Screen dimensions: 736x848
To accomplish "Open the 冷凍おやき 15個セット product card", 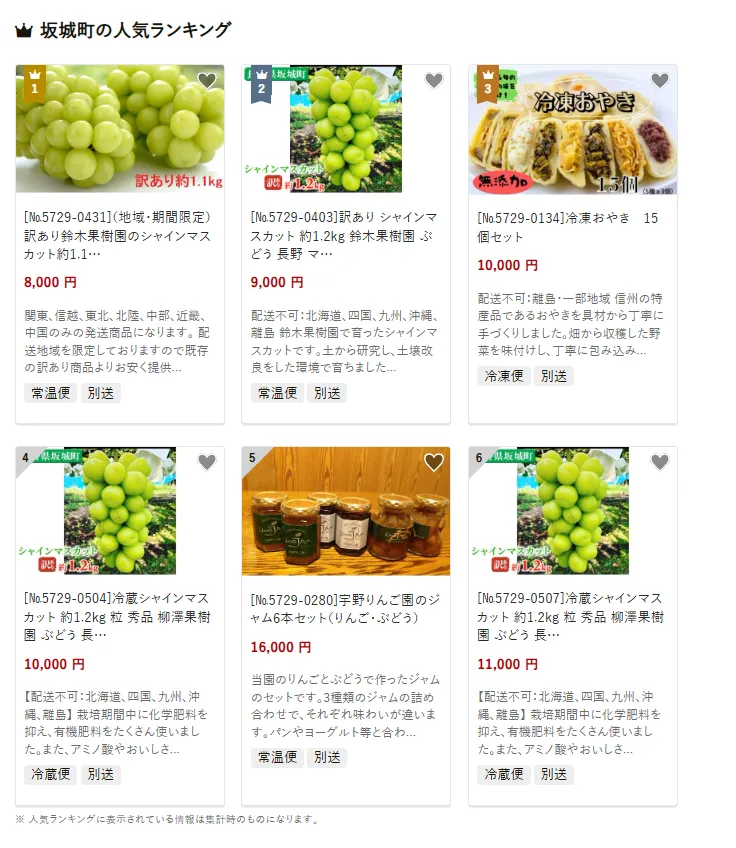I will [572, 227].
